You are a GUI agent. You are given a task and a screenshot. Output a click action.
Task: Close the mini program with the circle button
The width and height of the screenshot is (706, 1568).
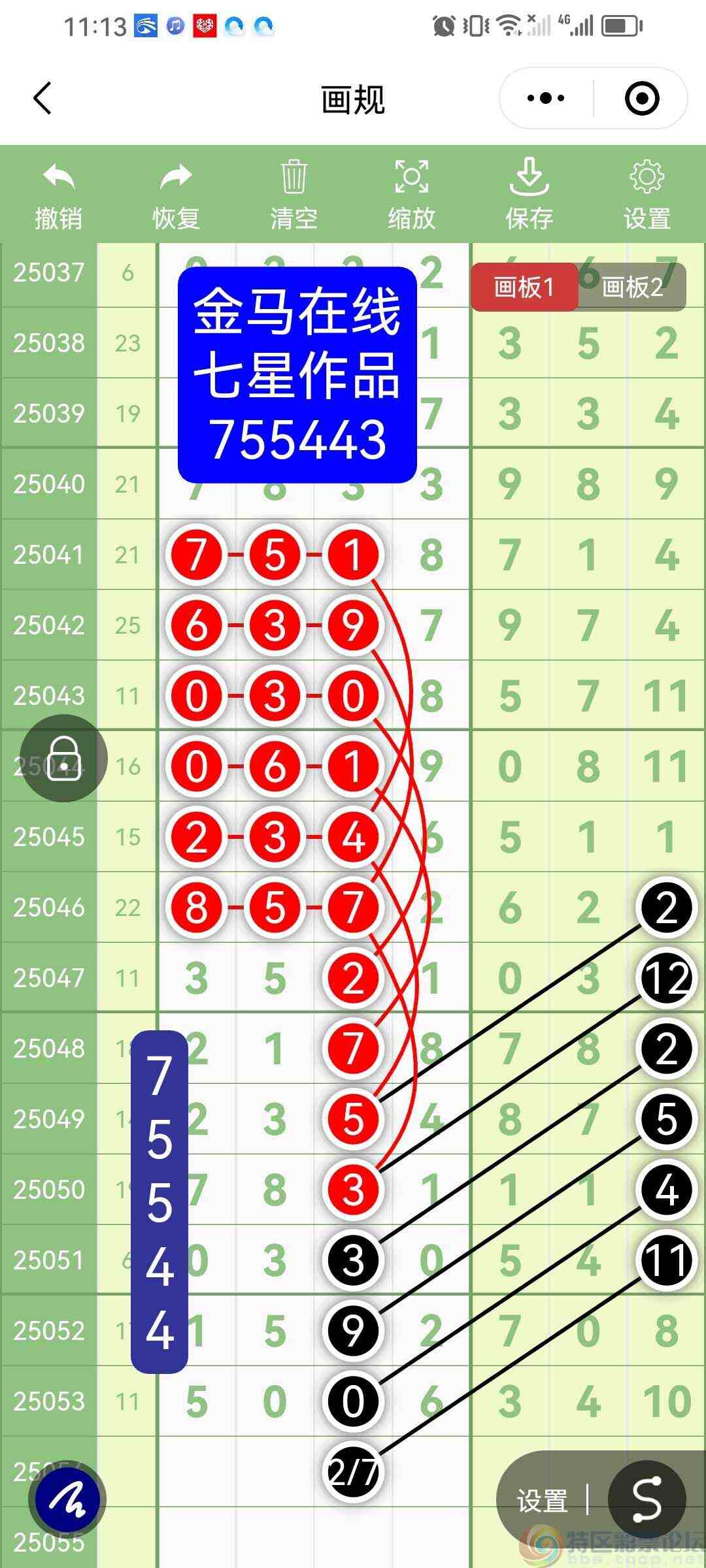(641, 99)
